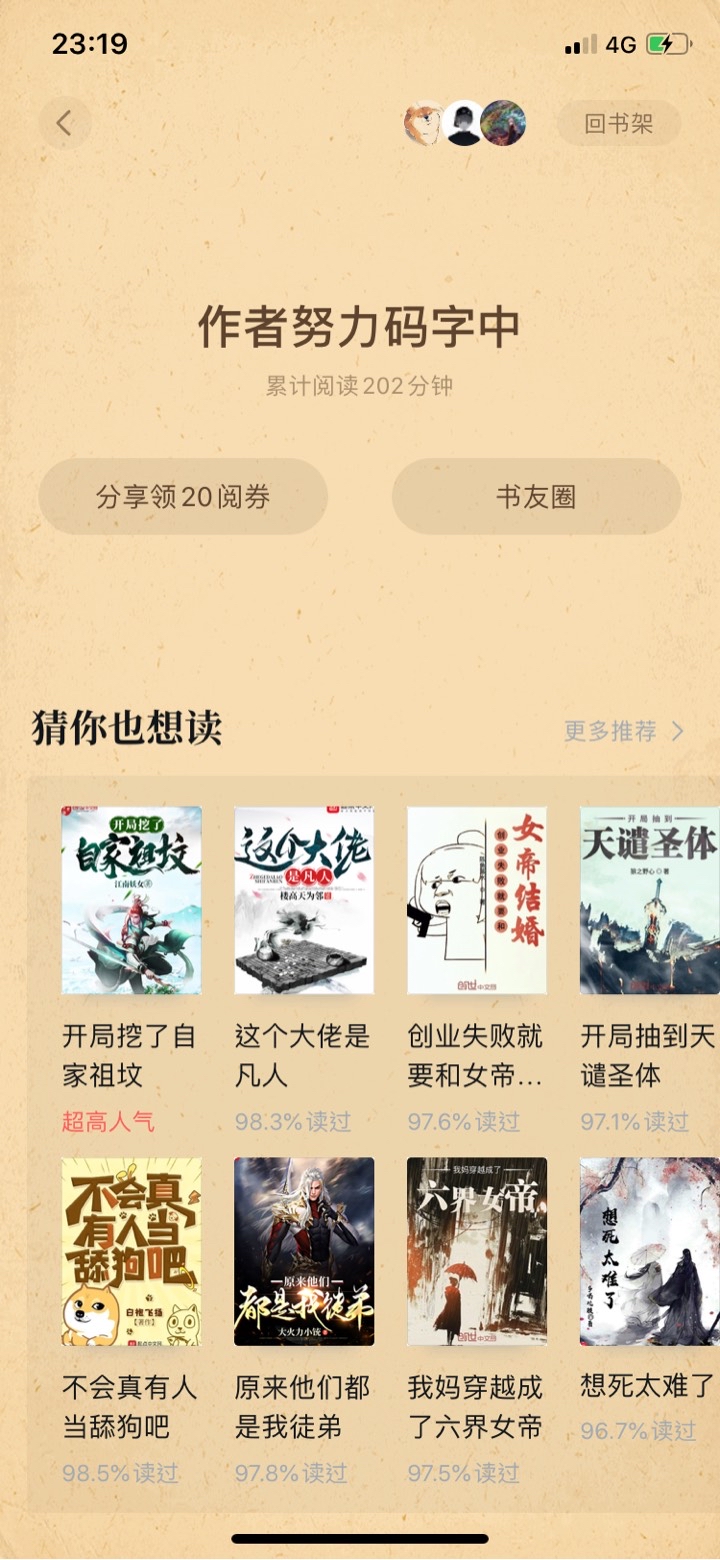Viewport: 720px width, 1560px height.
Task: Go back using the top-left arrow
Action: pos(65,124)
